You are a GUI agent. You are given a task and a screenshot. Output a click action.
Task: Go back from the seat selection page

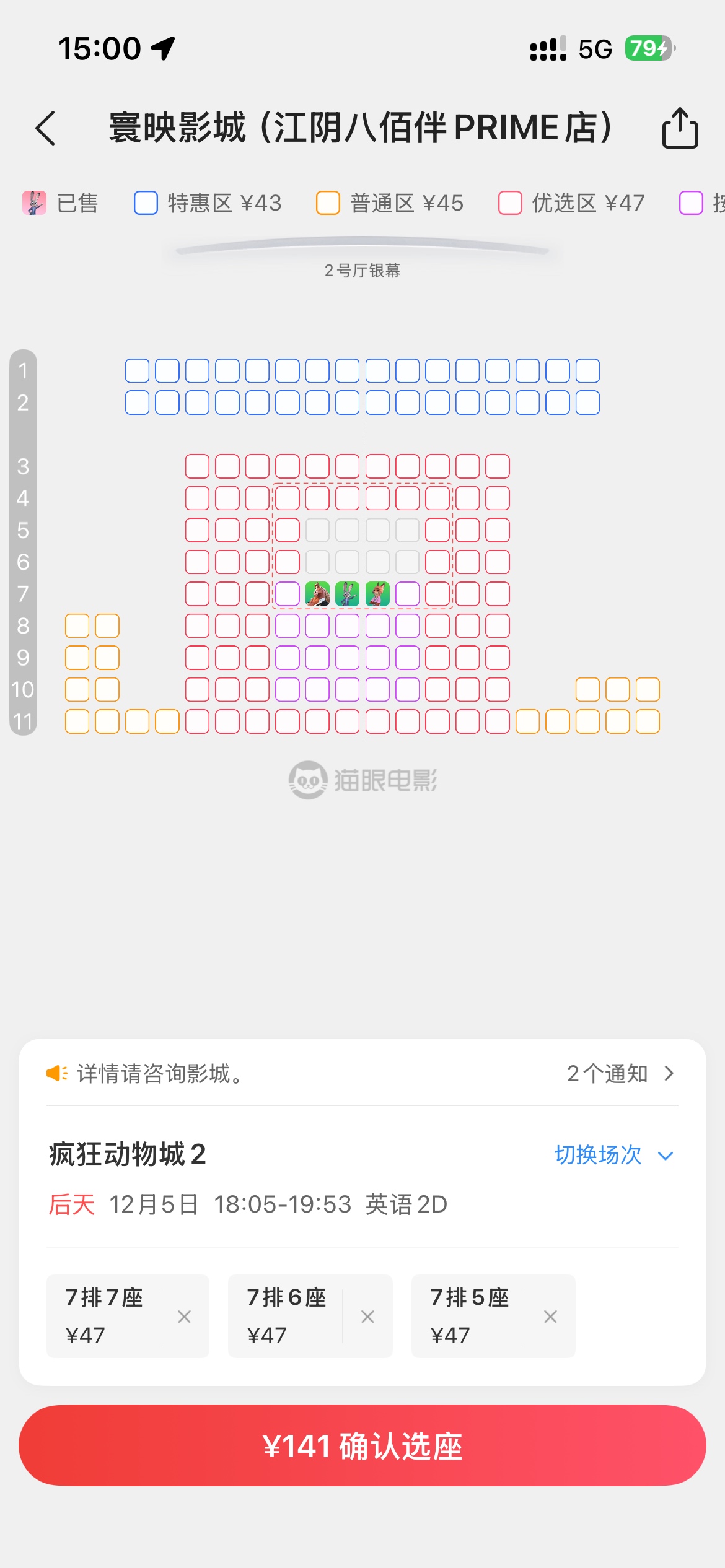point(46,128)
